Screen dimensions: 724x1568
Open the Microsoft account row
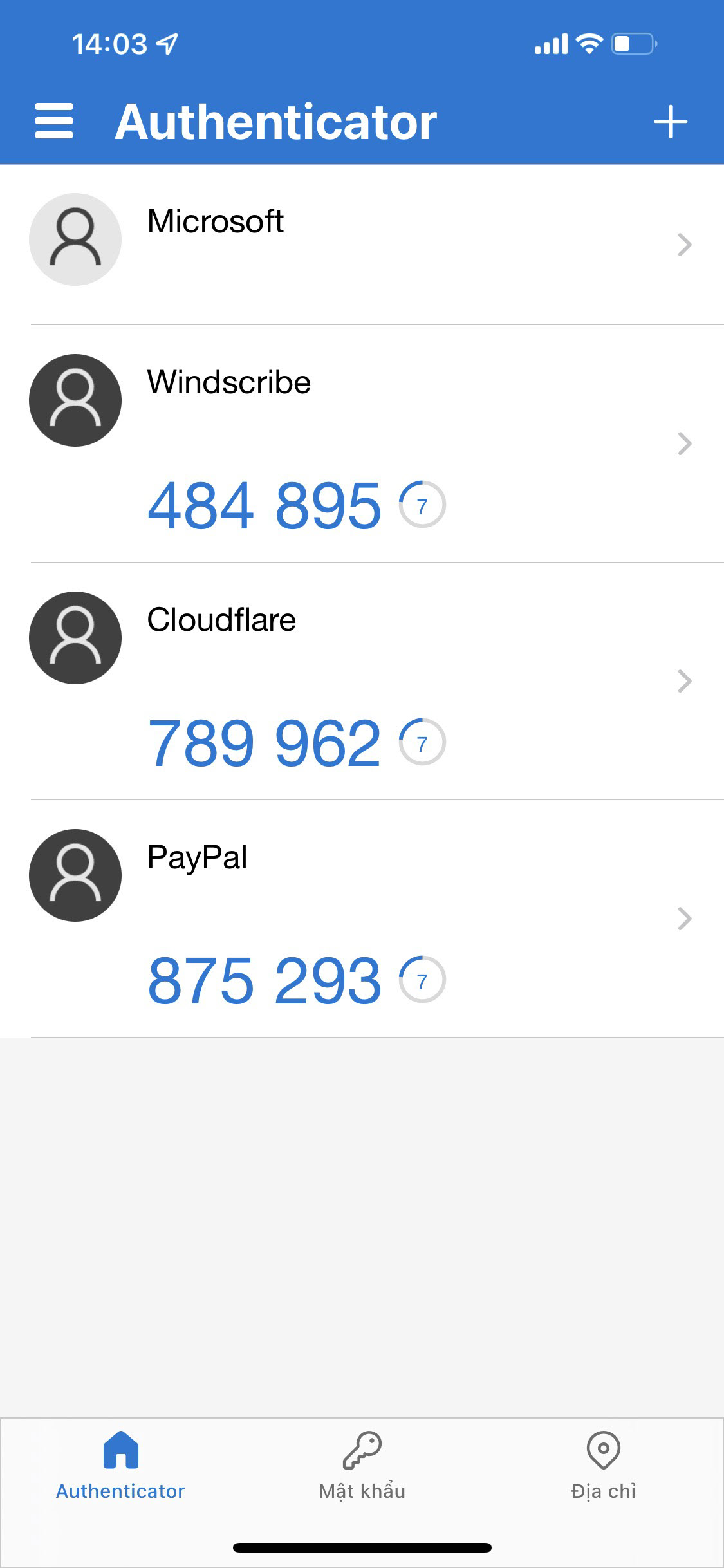362,245
